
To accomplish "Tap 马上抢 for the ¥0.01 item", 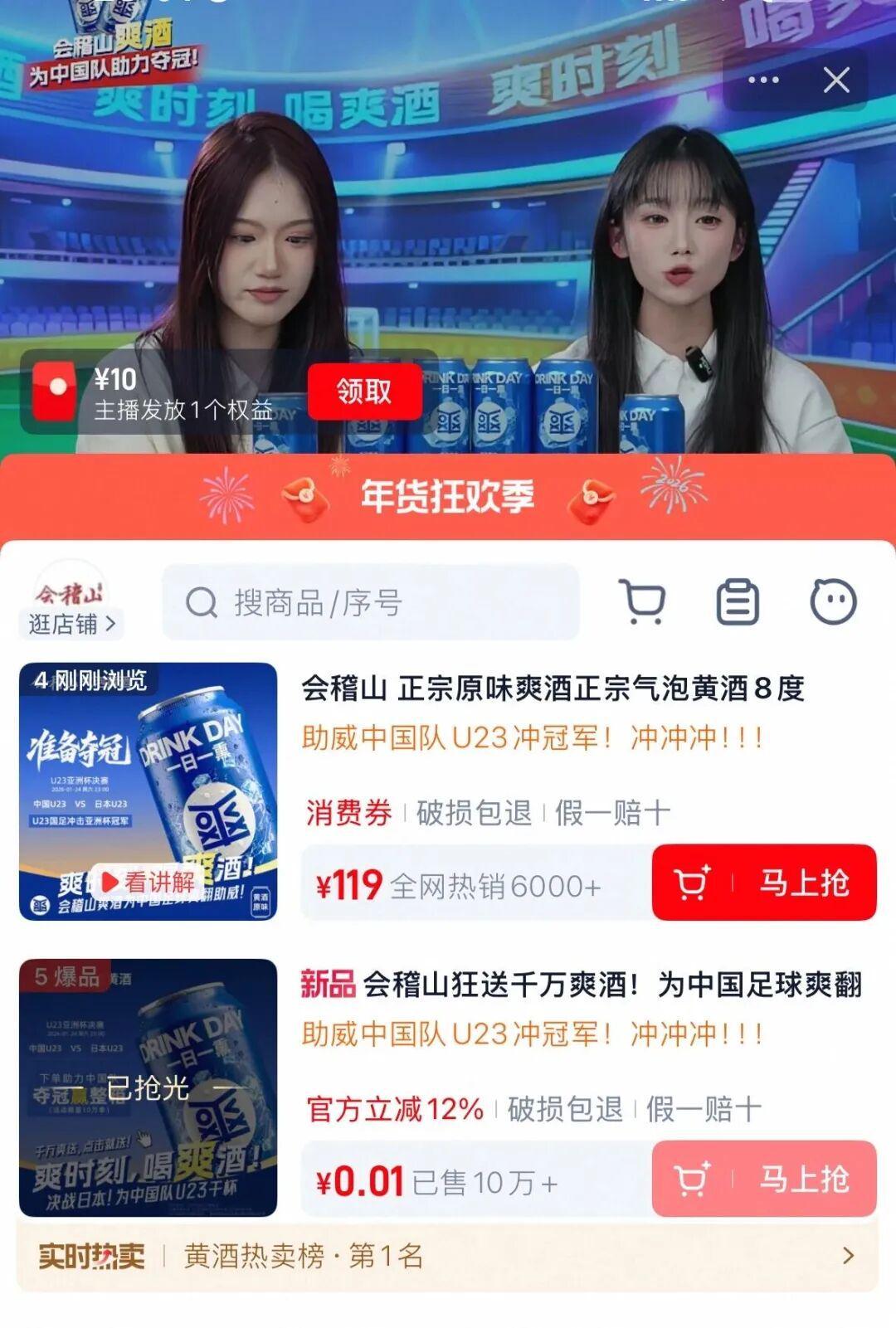I will click(764, 1180).
